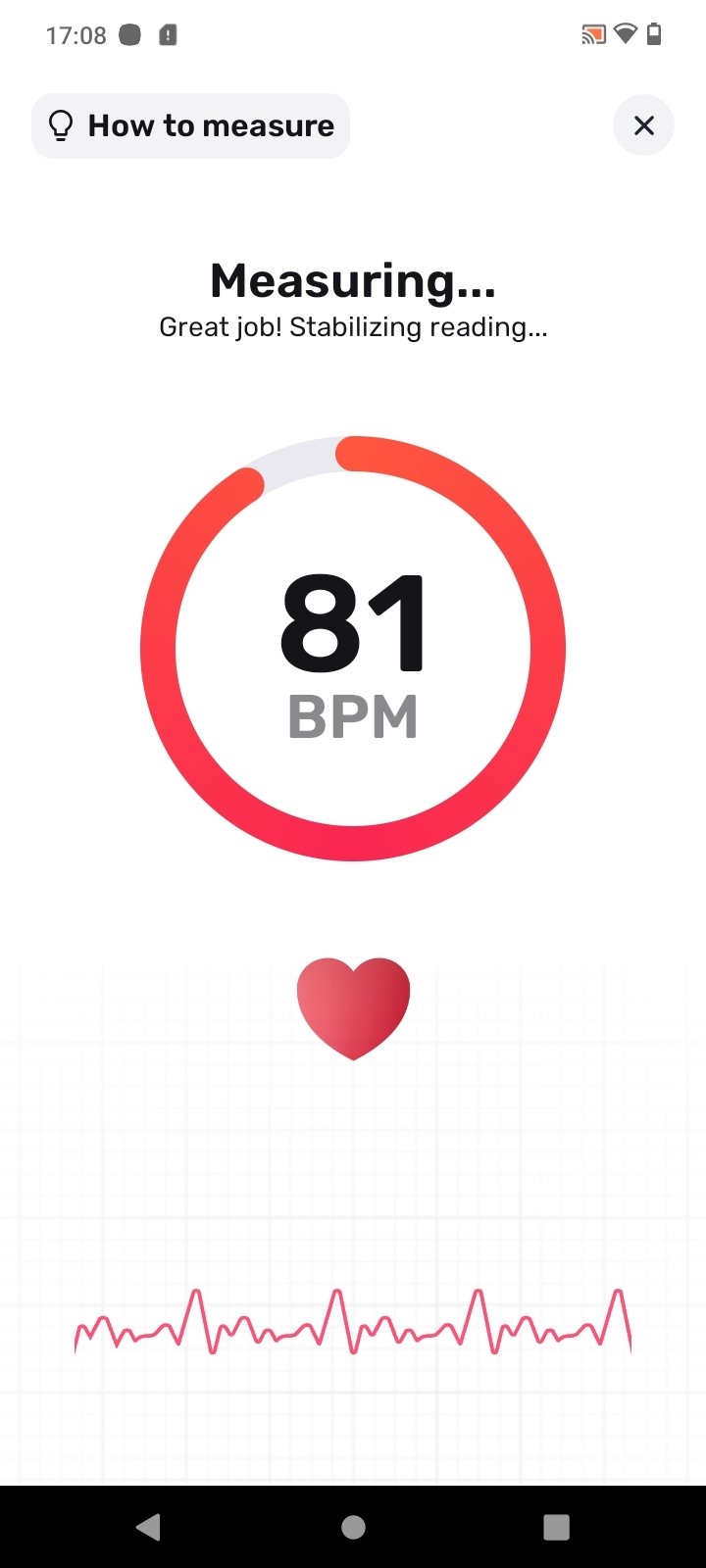Go to the home screen
The height and width of the screenshot is (1568, 706).
pos(353,1526)
